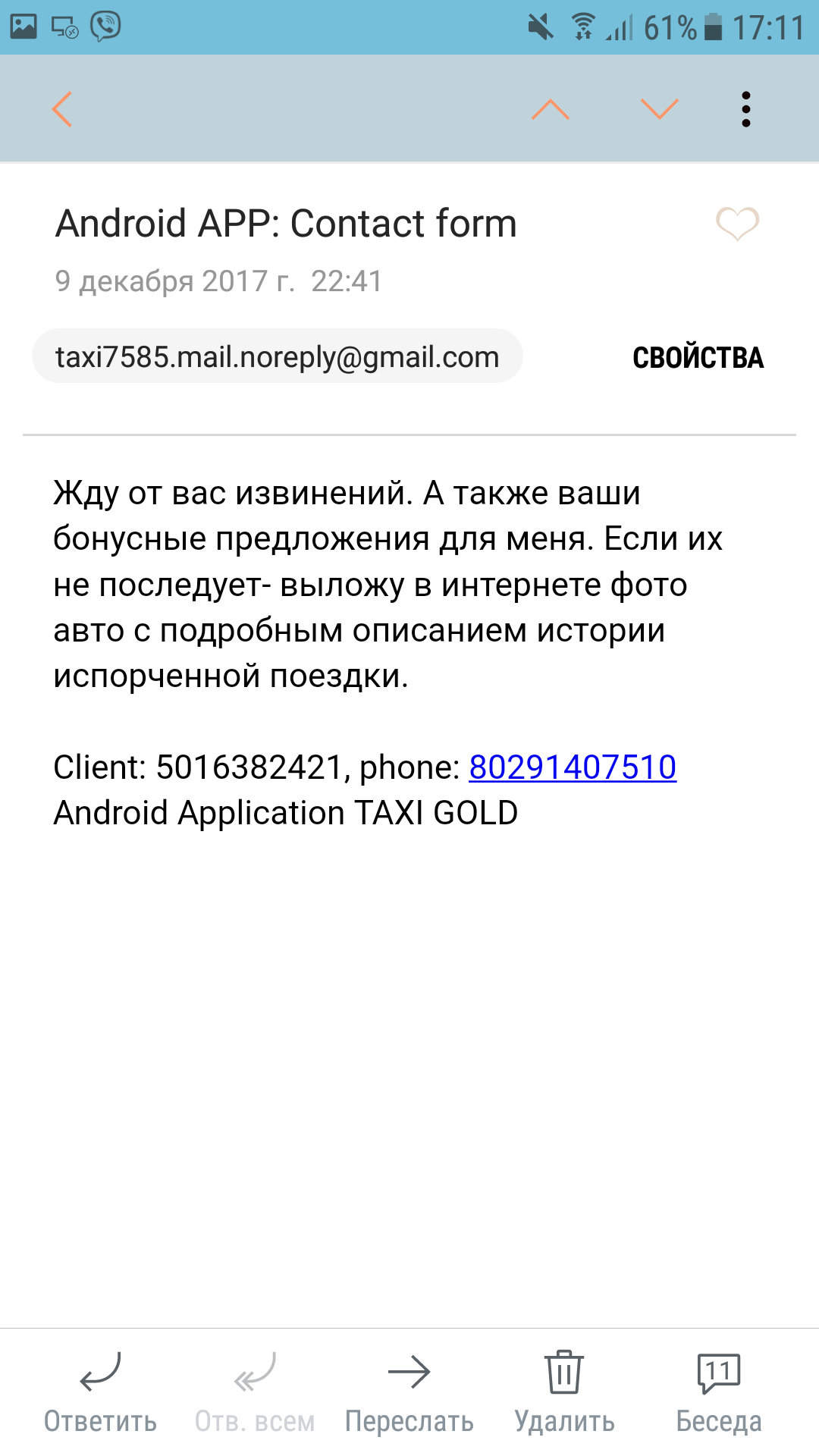Viewport: 819px width, 1456px height.
Task: Tap sender taxi7585.mail.noreply@gmail.com chip
Action: tap(278, 356)
